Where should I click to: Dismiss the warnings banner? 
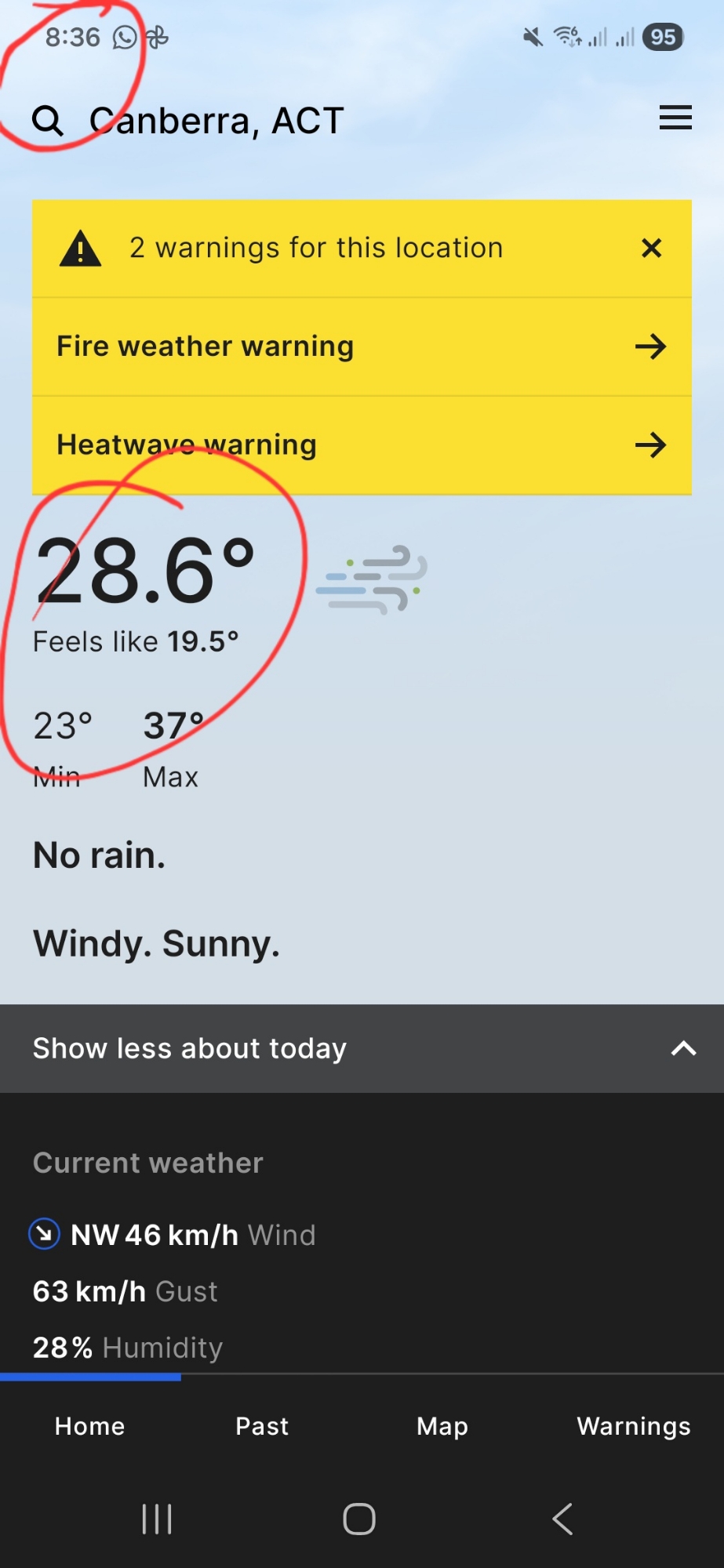pyautogui.click(x=651, y=249)
